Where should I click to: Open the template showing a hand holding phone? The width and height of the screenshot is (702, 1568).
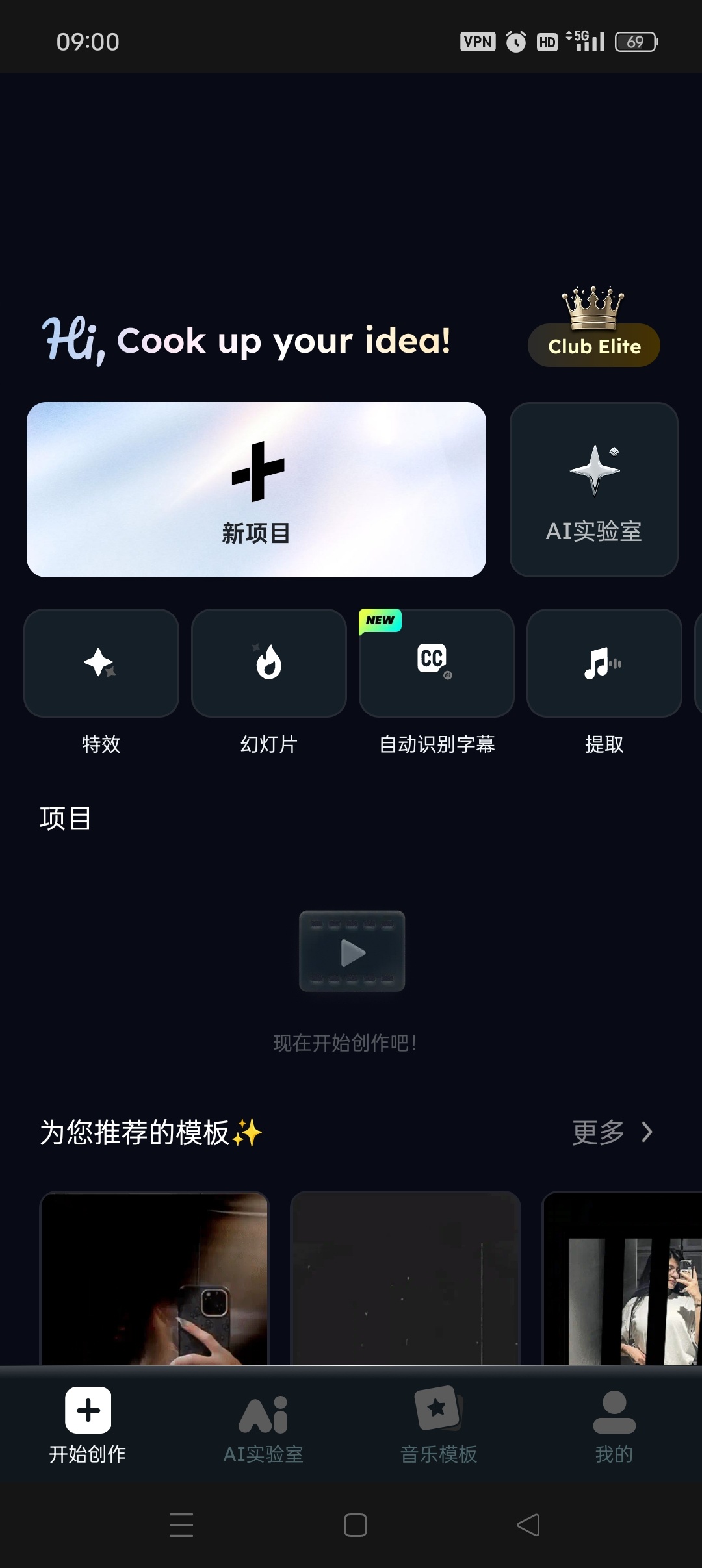point(155,1278)
